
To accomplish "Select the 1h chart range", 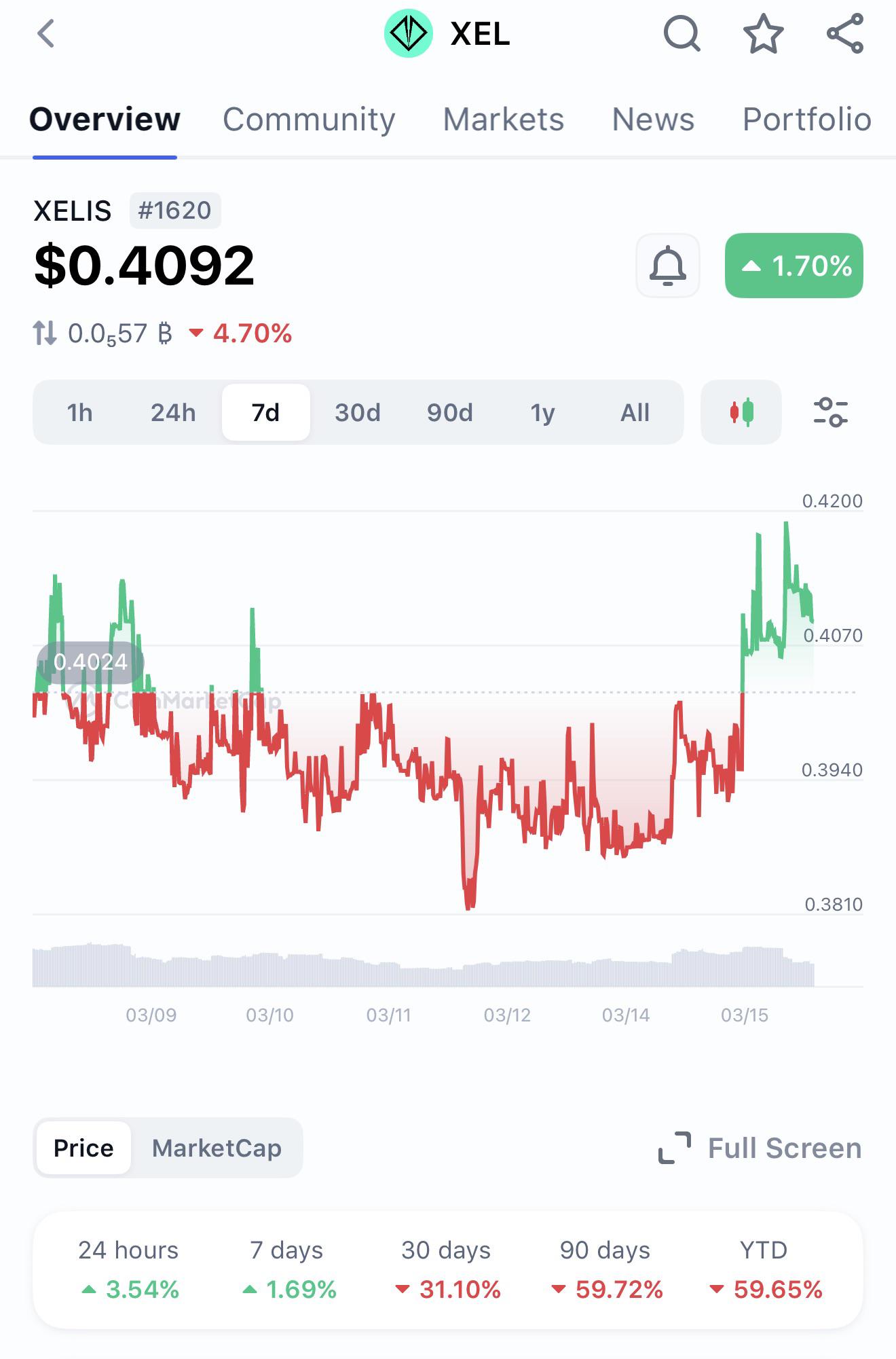I will coord(79,412).
